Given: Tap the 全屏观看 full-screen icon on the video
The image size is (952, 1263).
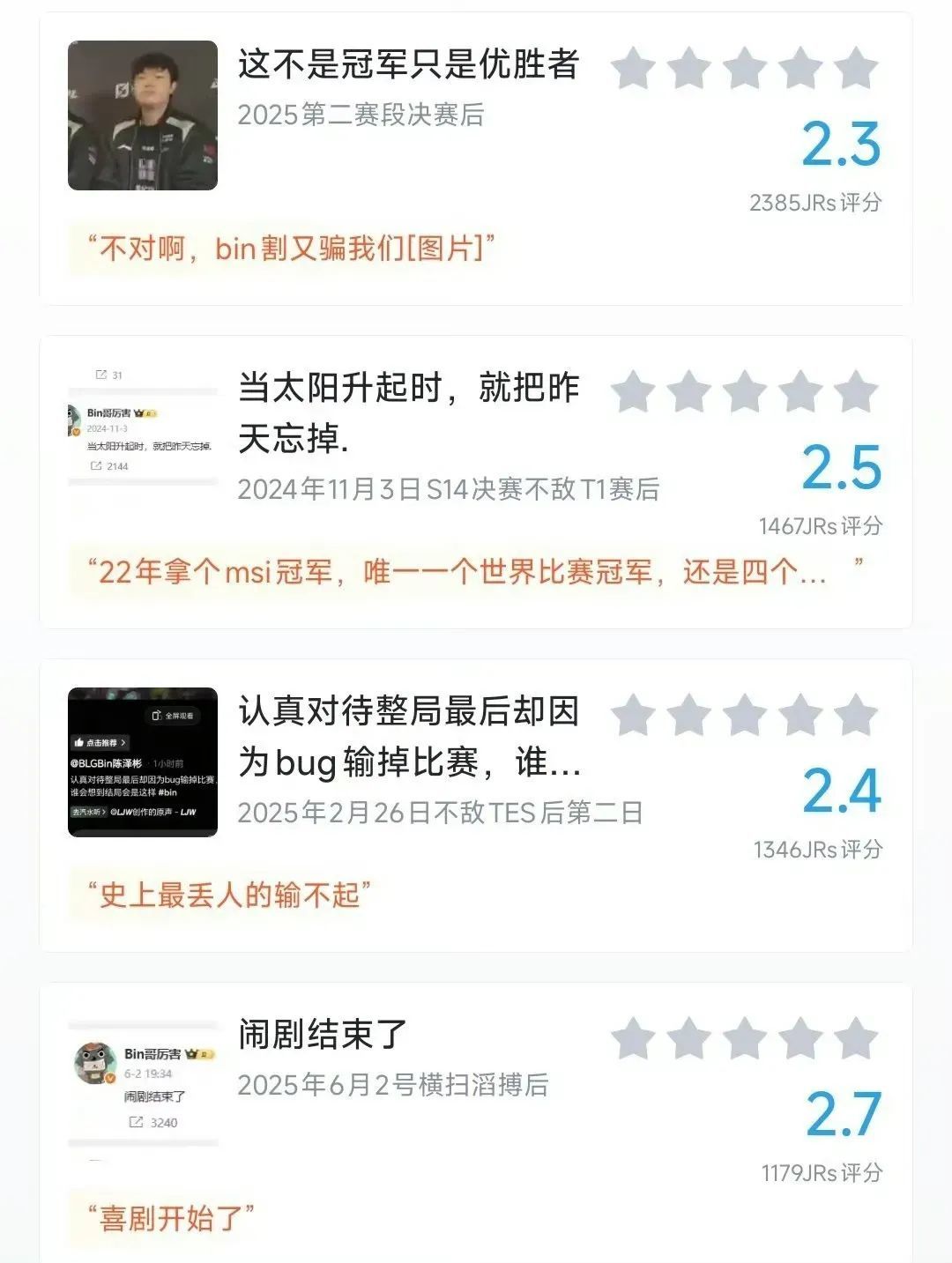Looking at the screenshot, I should (x=157, y=715).
